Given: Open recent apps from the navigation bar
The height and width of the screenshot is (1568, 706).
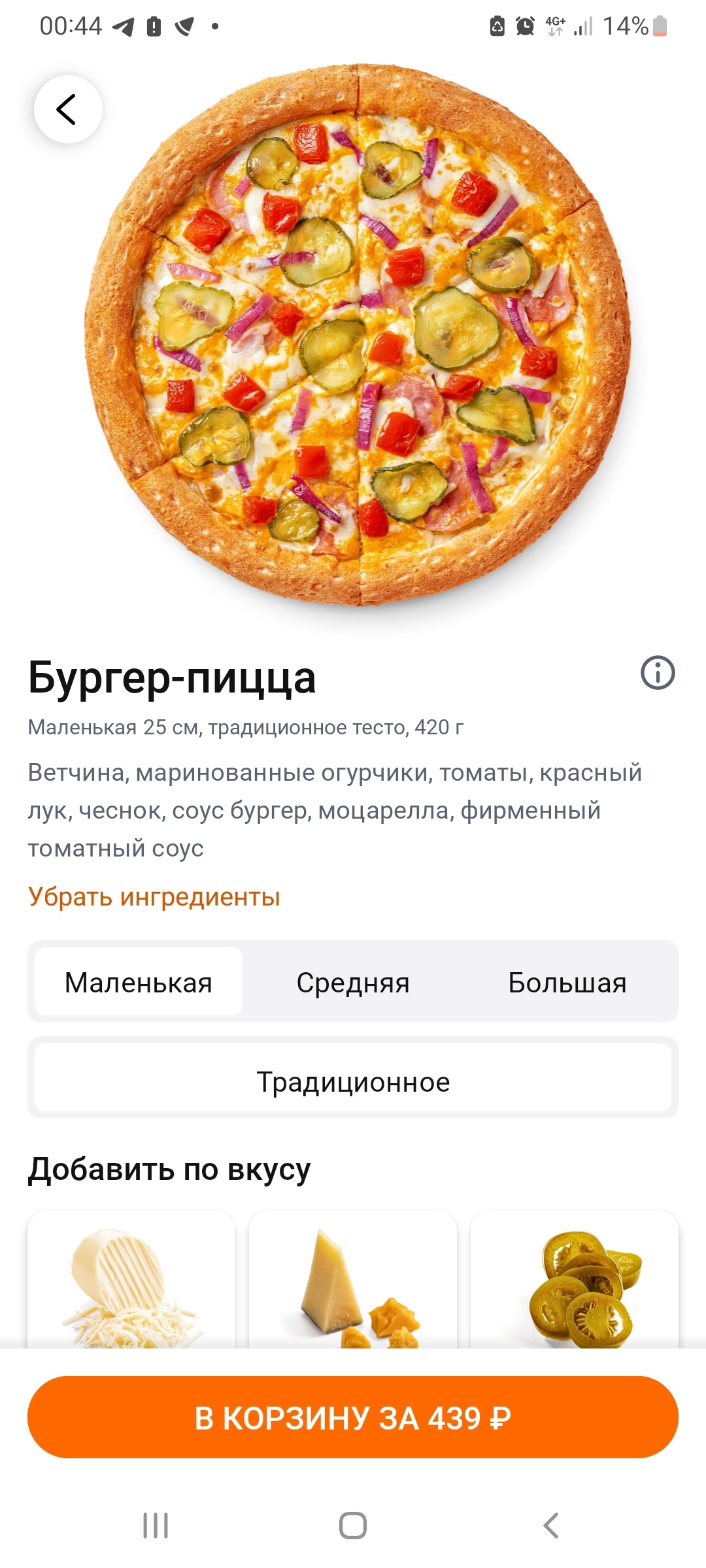Looking at the screenshot, I should [x=156, y=1526].
